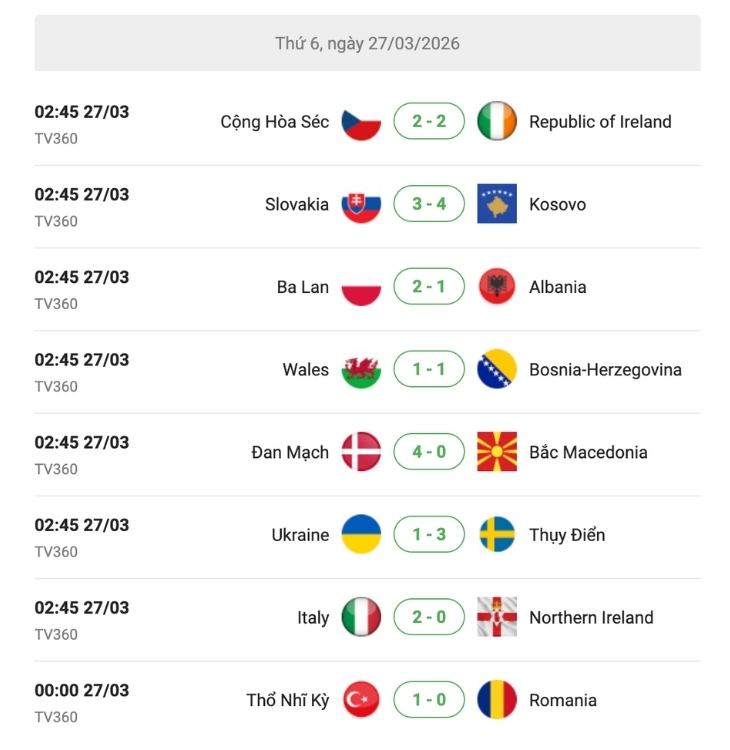This screenshot has width=730, height=750.
Task: Click the Italy flag icon
Action: click(x=361, y=617)
